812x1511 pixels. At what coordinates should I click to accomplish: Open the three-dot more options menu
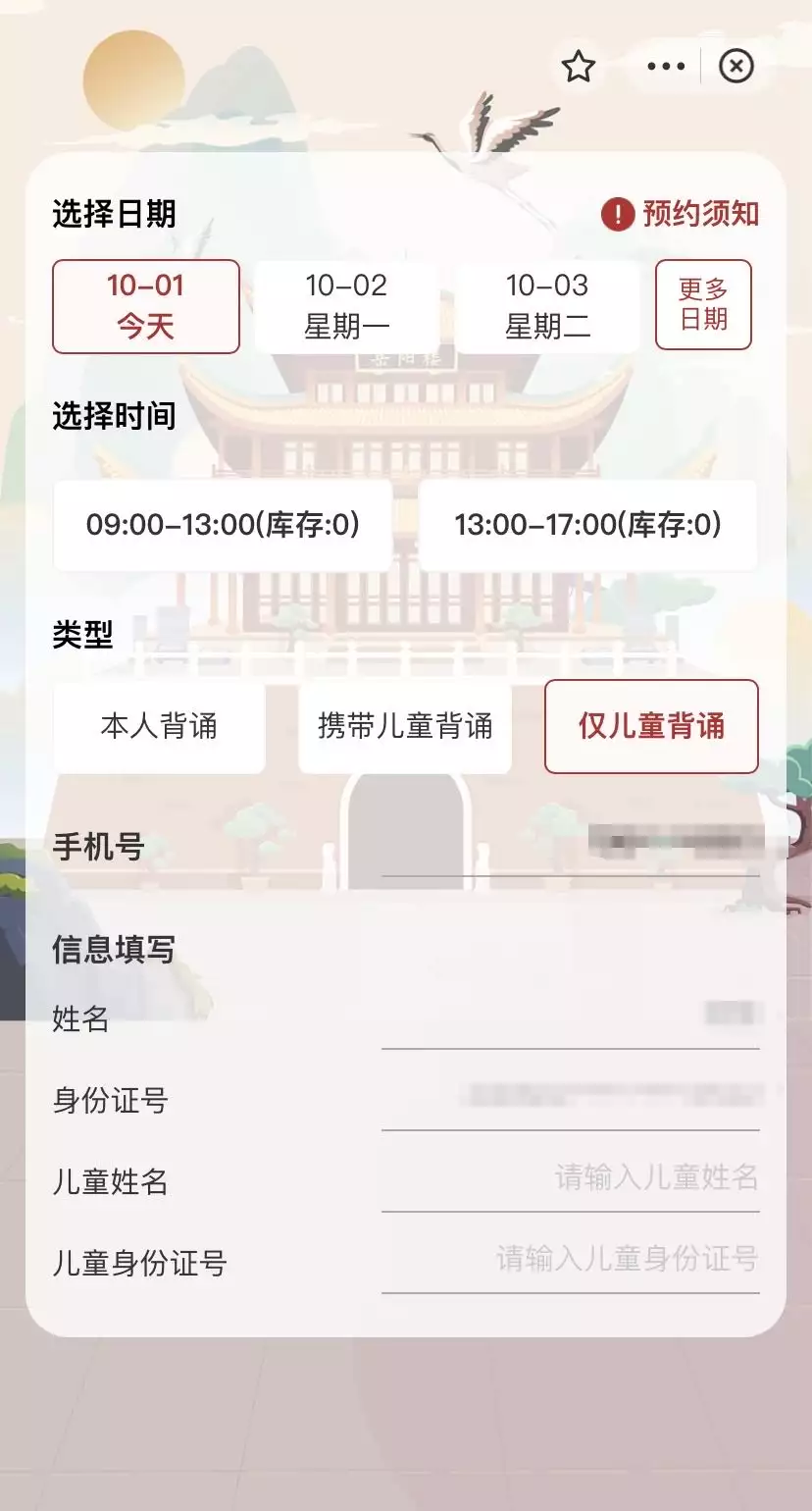tap(666, 67)
